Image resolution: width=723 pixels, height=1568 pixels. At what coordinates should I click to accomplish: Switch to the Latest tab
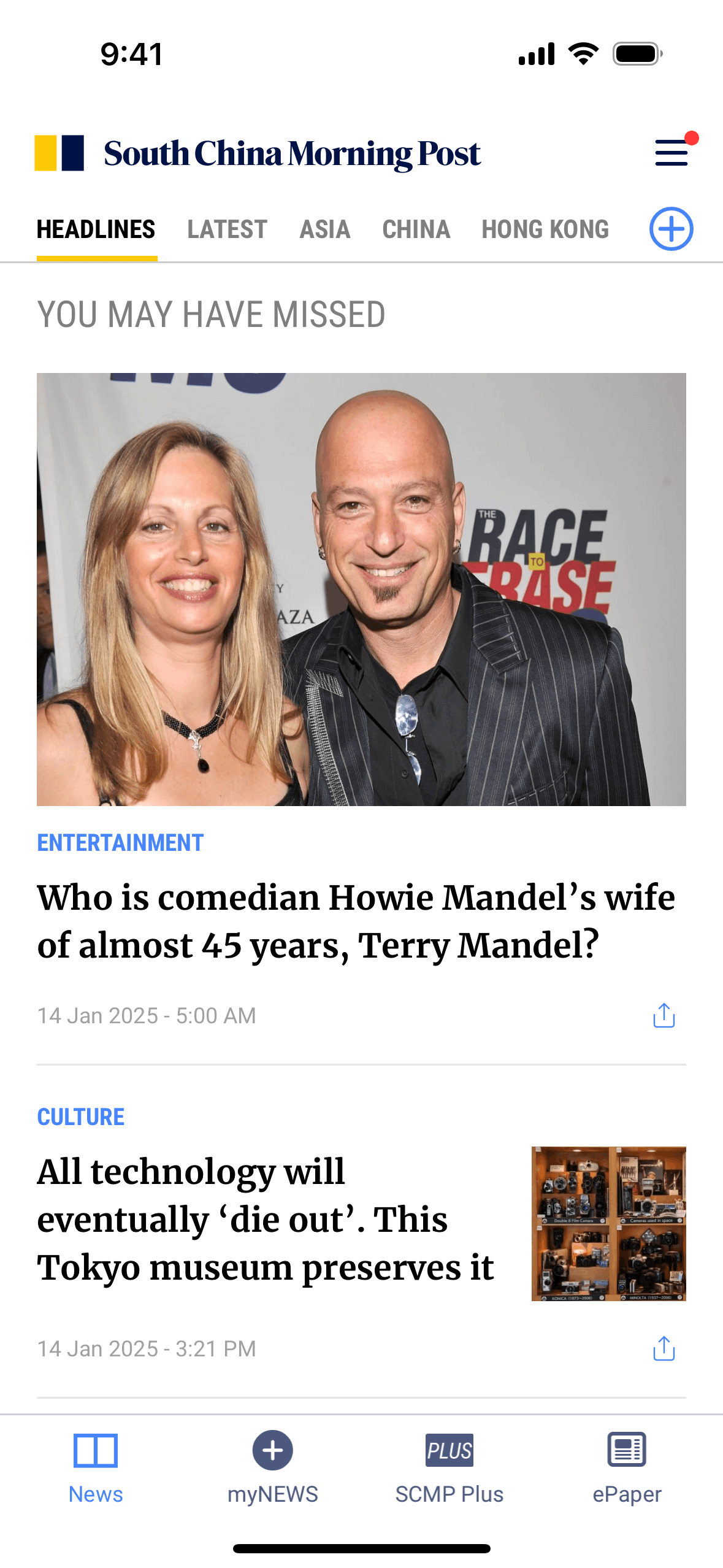click(227, 229)
